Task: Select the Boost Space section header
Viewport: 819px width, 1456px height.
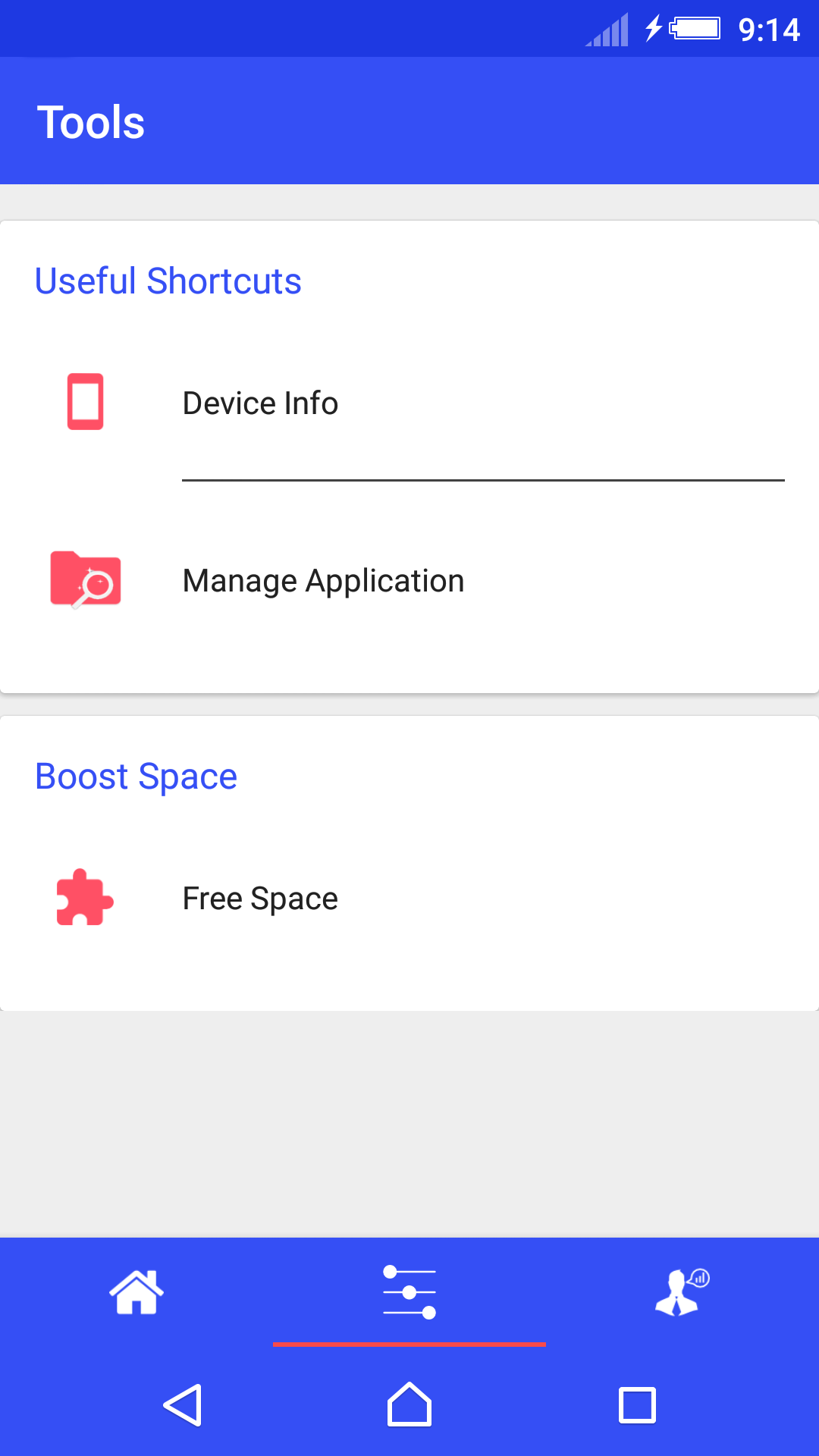Action: coord(136,775)
